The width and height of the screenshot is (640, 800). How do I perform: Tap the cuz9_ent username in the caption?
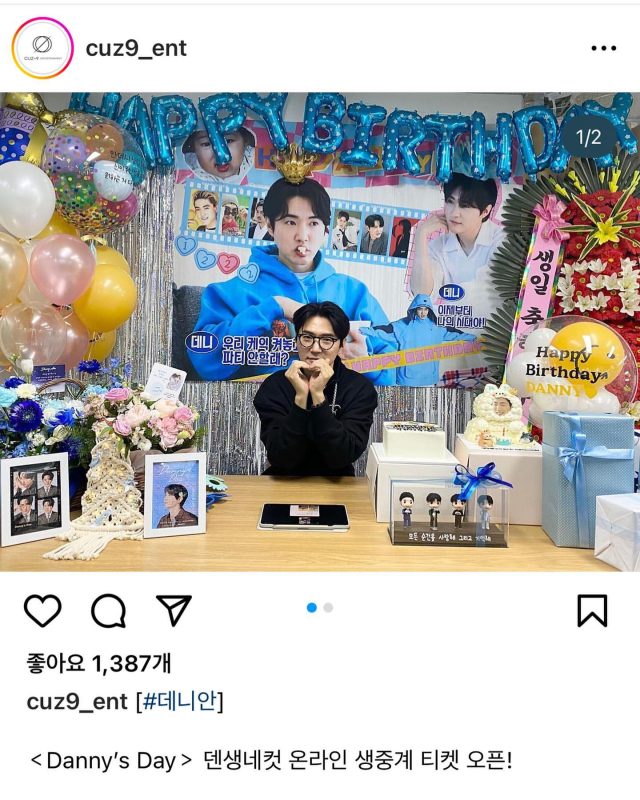click(76, 702)
